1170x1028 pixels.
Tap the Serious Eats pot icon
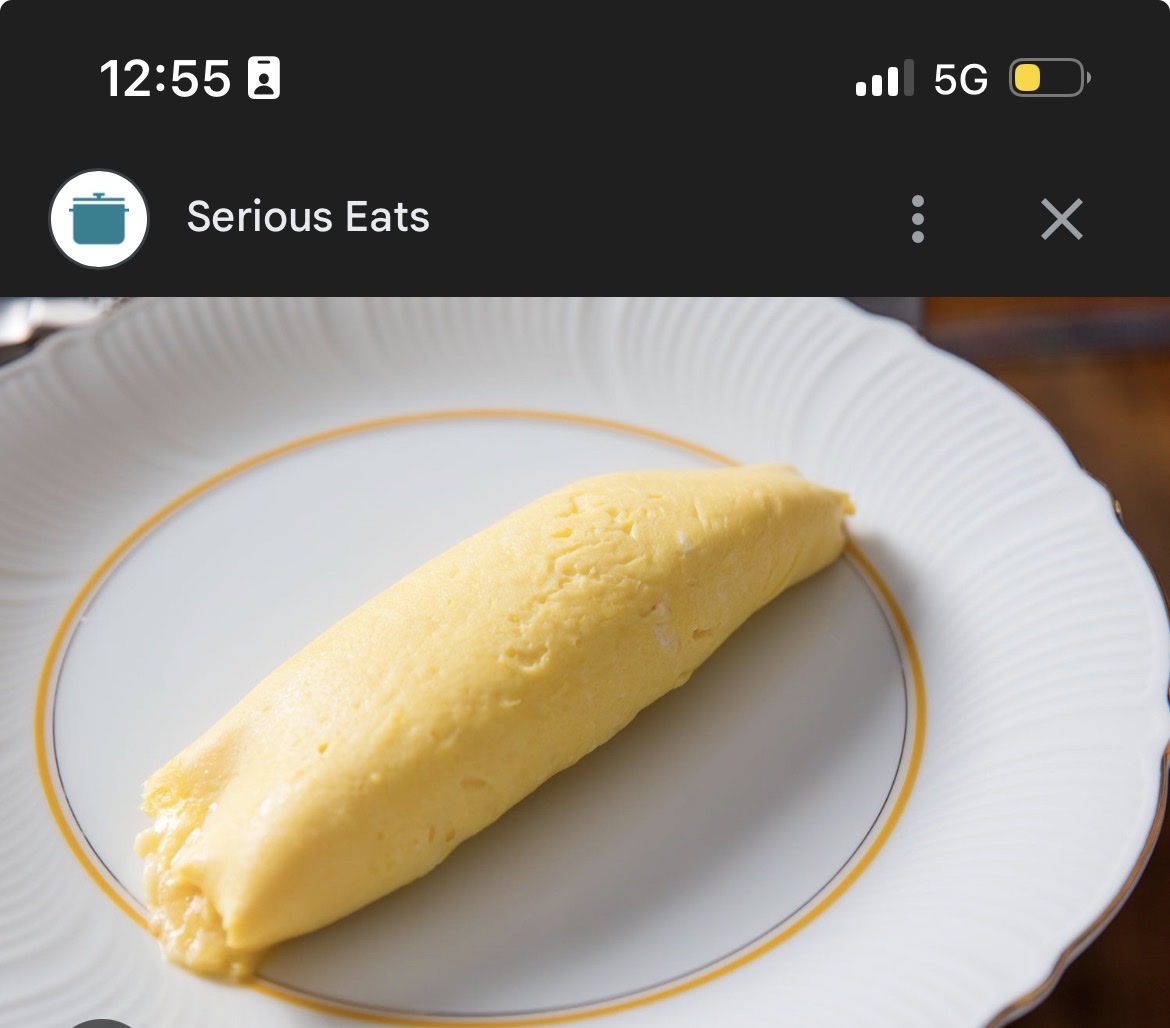(99, 219)
